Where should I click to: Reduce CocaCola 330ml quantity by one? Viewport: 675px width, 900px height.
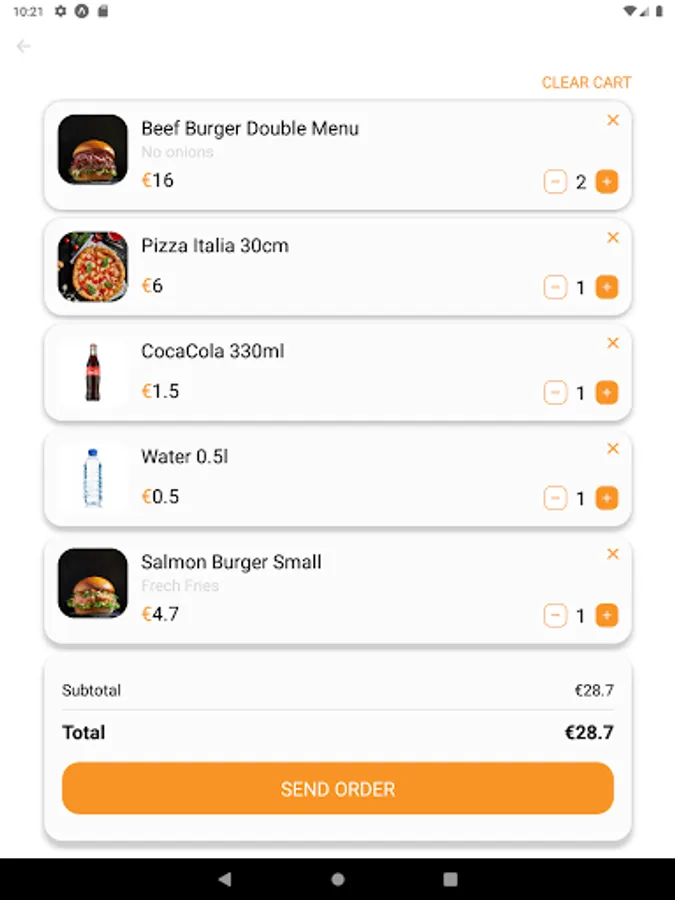[555, 393]
